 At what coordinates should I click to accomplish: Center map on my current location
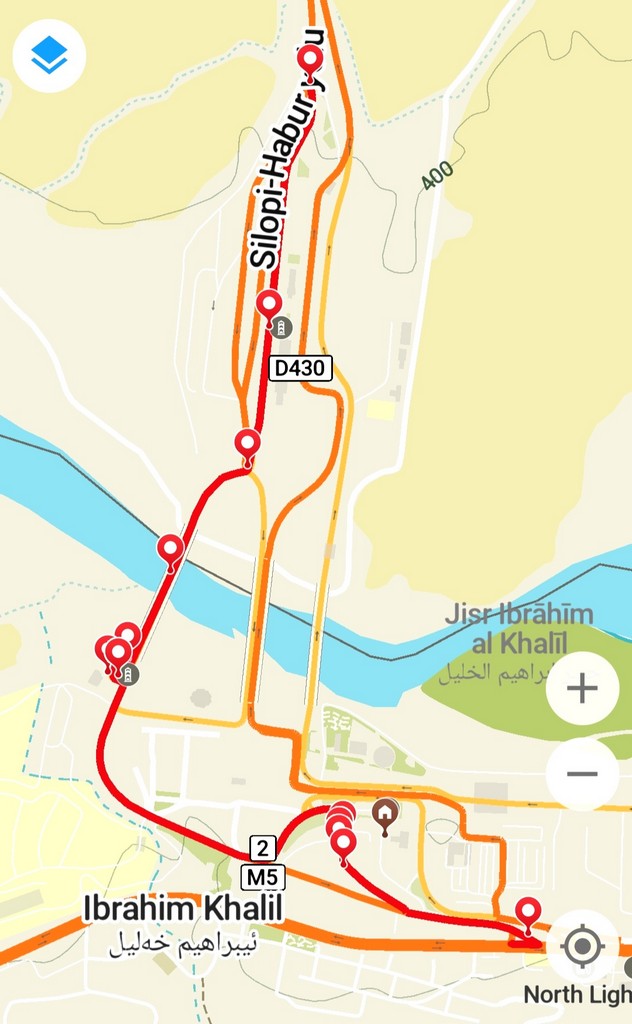pos(583,946)
